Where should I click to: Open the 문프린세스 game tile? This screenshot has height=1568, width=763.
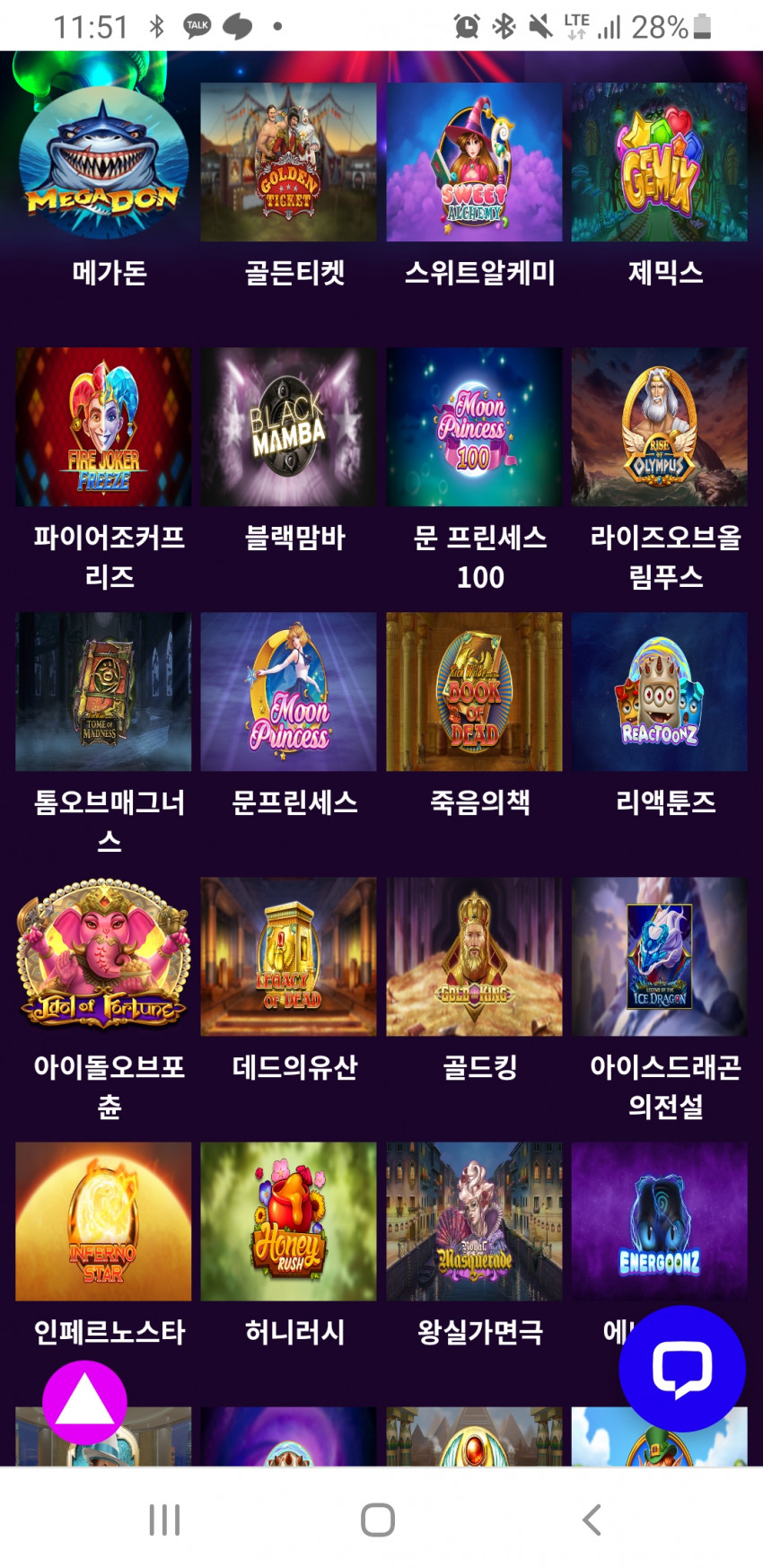pyautogui.click(x=288, y=691)
